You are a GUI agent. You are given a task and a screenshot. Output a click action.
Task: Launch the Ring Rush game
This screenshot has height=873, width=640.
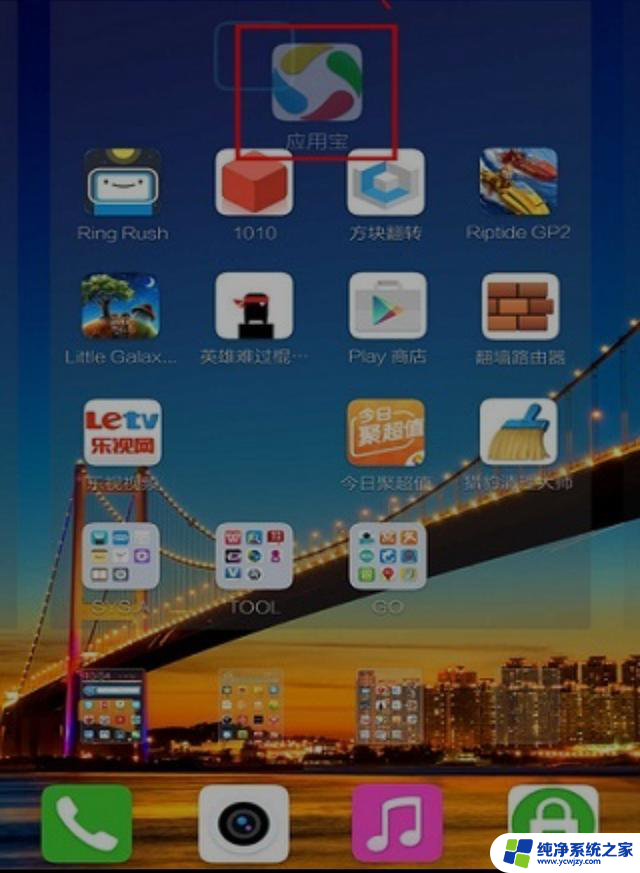point(122,182)
